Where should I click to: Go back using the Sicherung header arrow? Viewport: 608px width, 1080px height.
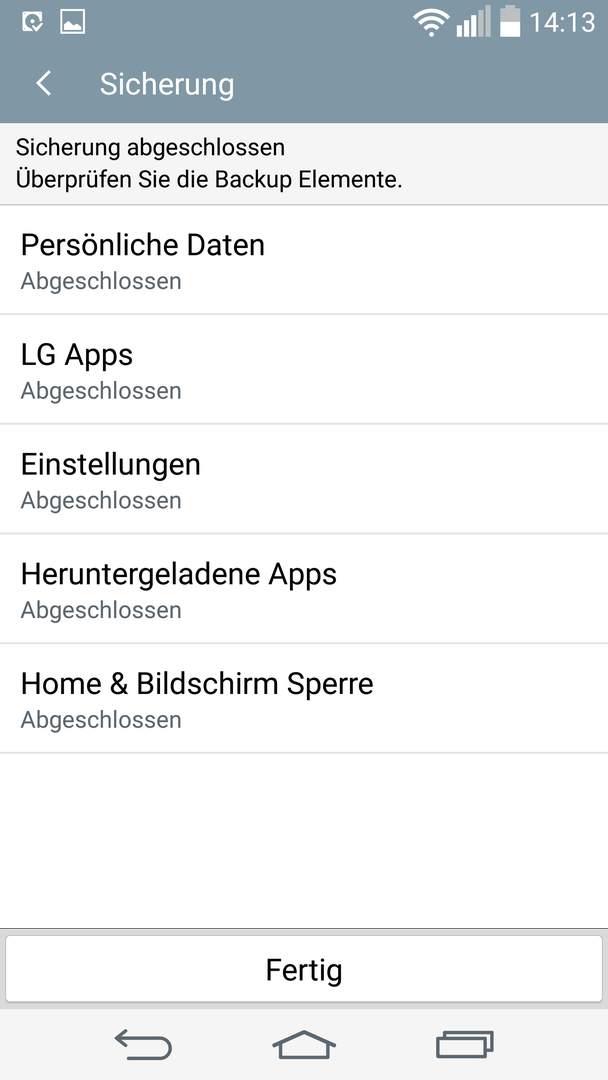43,84
